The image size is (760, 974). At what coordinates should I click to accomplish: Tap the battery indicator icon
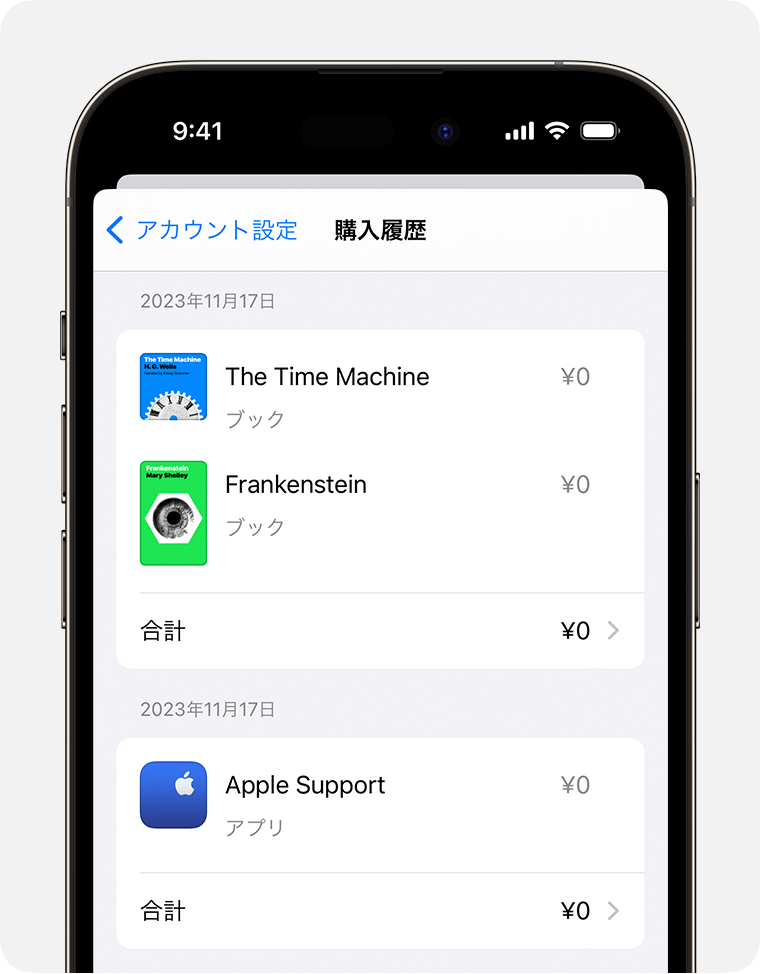coord(599,130)
